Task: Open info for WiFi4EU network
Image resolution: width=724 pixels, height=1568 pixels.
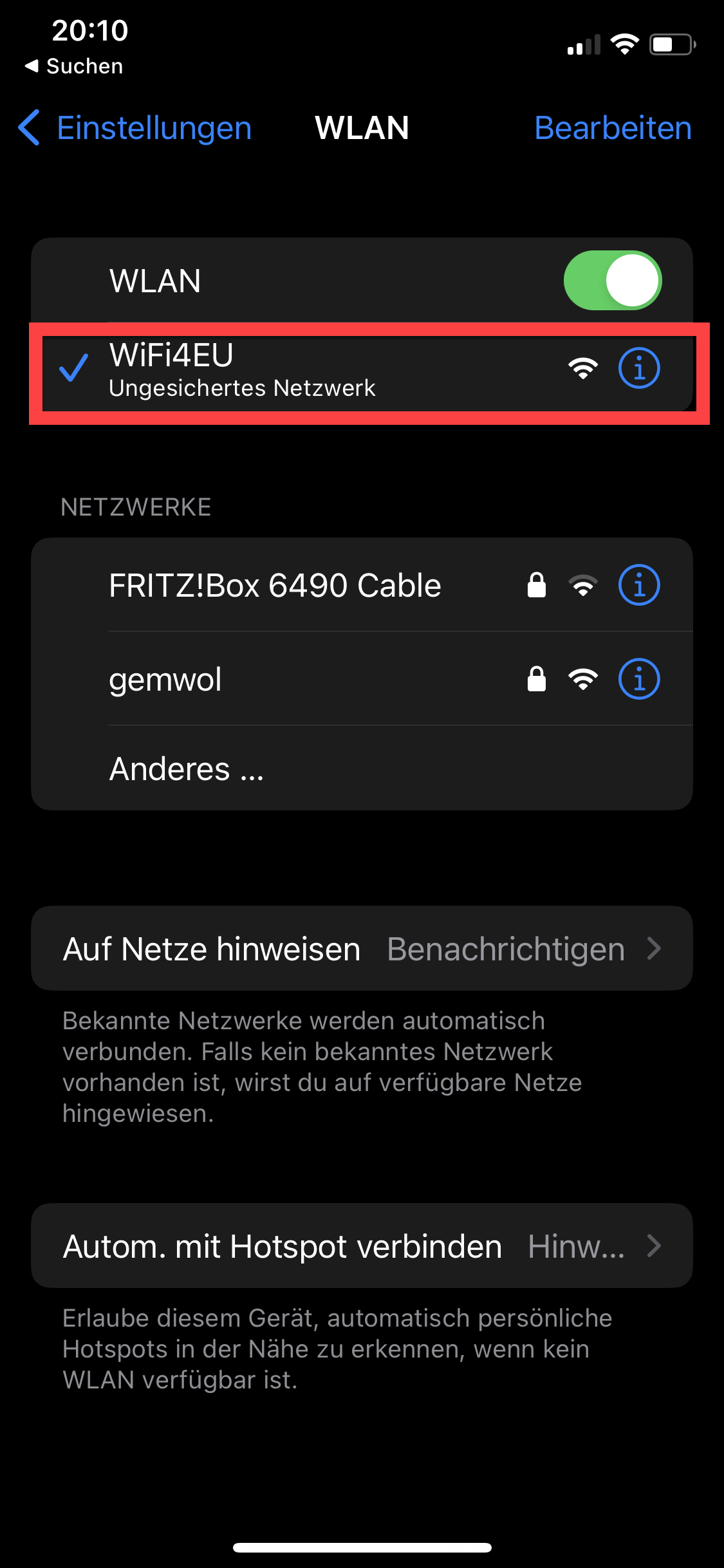Action: click(x=638, y=368)
